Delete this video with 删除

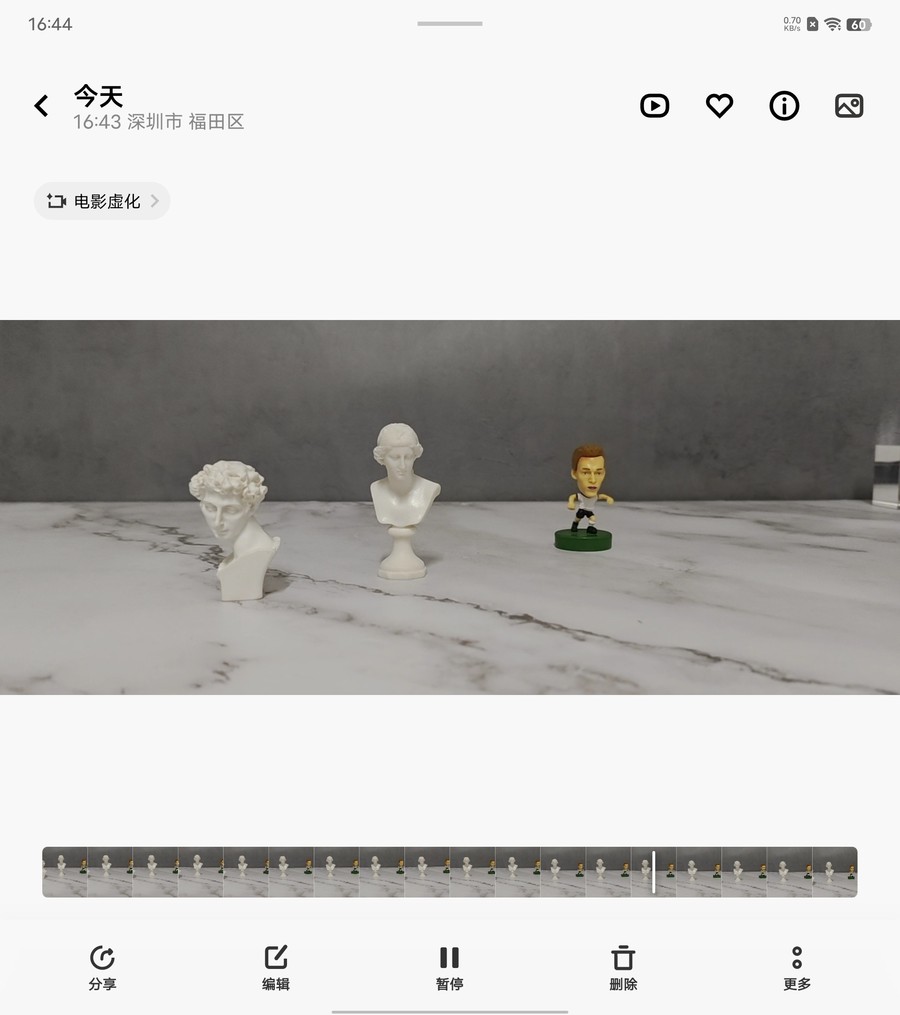pyautogui.click(x=623, y=967)
